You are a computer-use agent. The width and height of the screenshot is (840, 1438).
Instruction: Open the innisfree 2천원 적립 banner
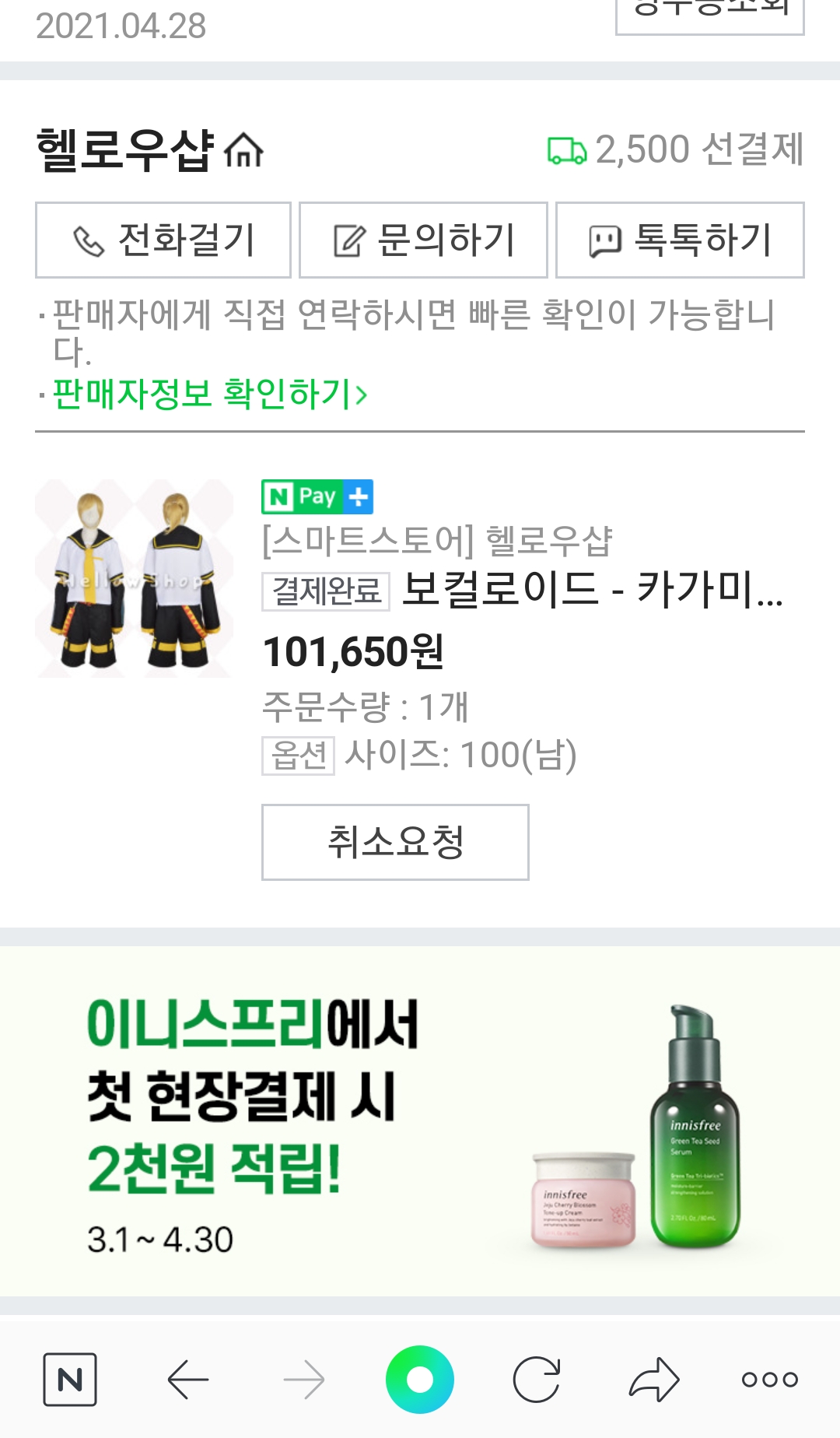pyautogui.click(x=420, y=1121)
